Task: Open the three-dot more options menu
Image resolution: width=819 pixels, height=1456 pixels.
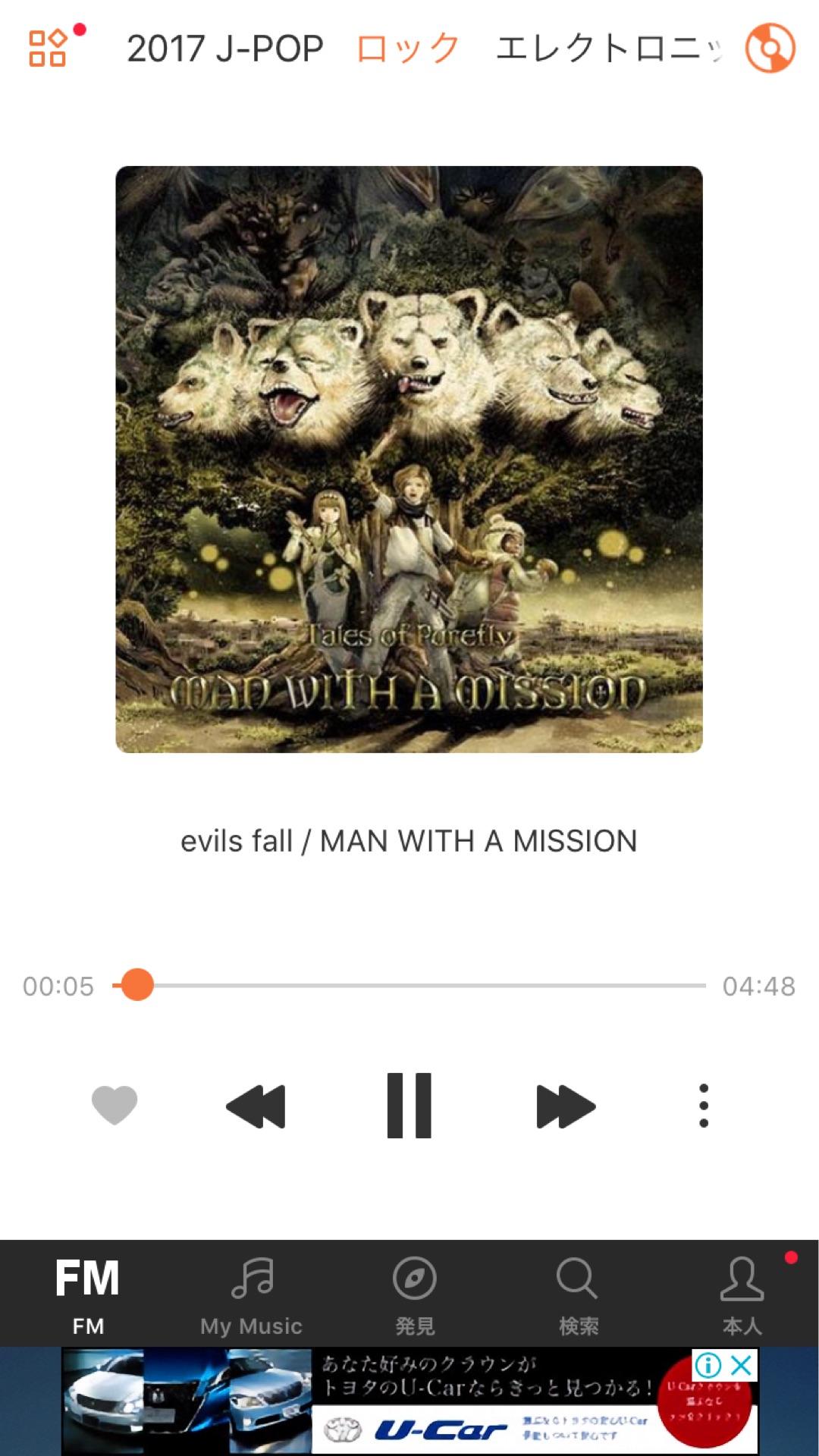Action: click(704, 1106)
